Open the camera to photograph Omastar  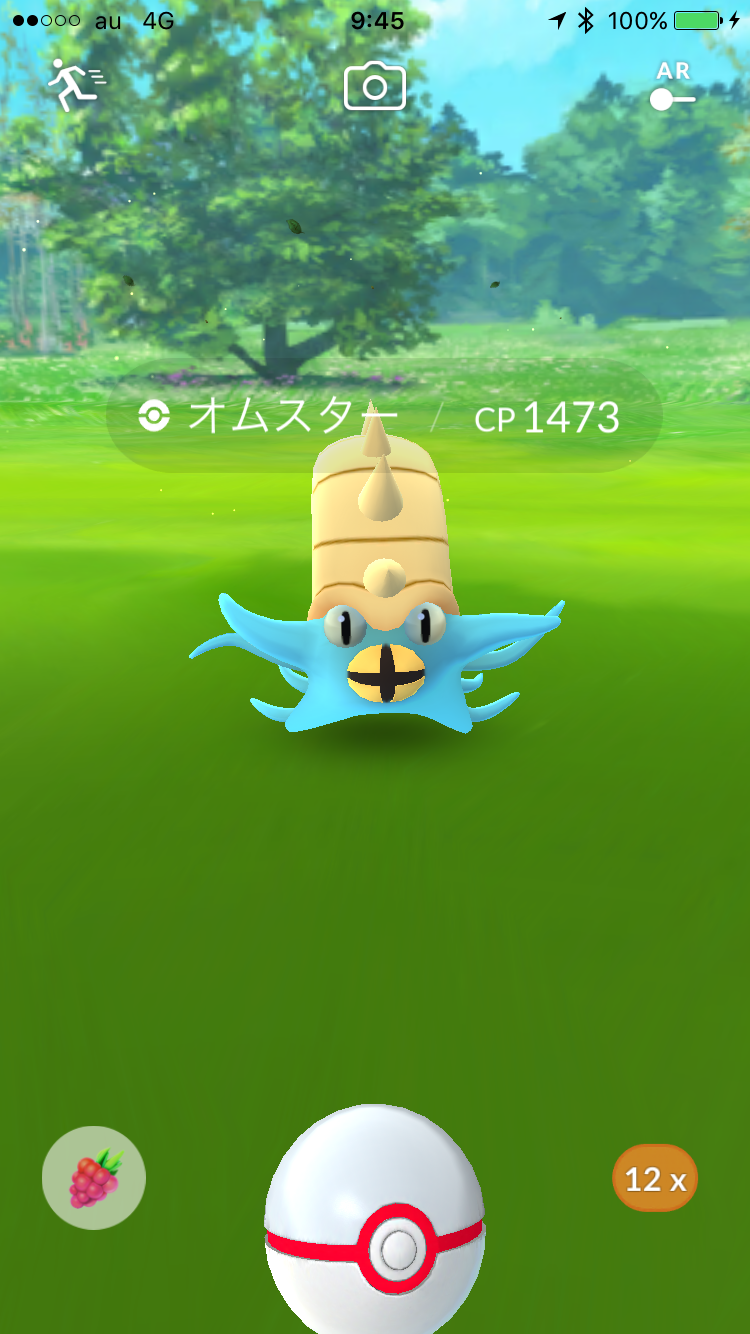[x=375, y=86]
